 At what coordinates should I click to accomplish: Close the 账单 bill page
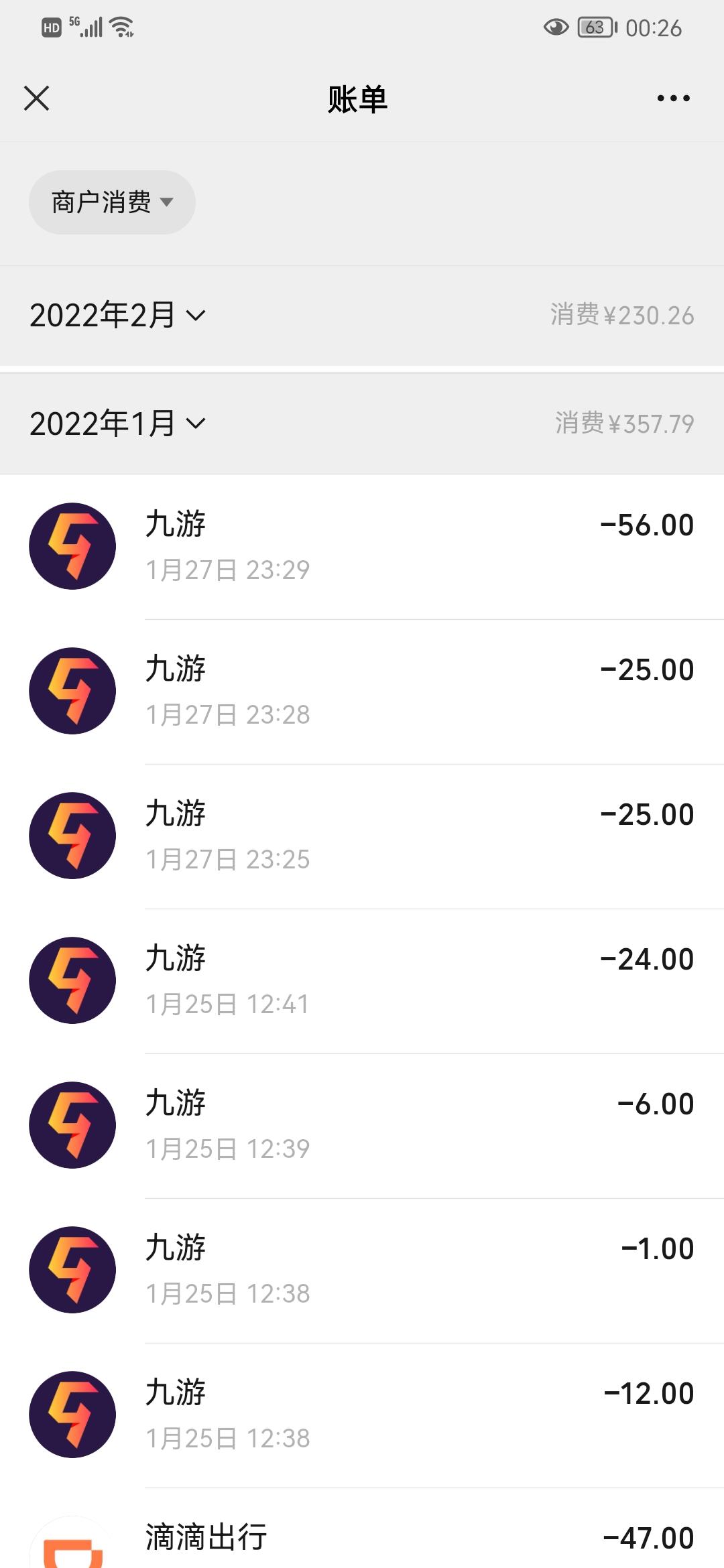37,99
